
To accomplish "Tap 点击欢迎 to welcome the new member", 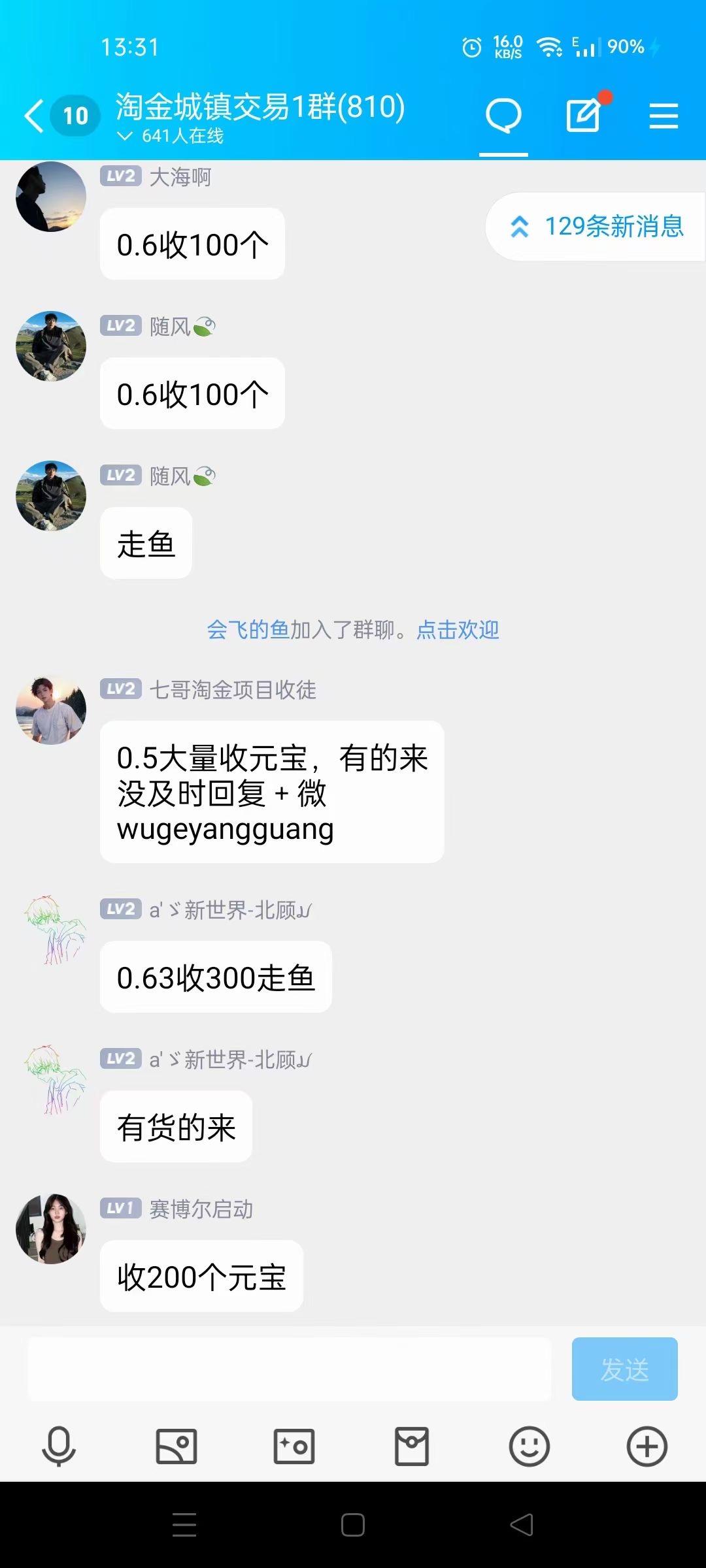I will pos(458,630).
